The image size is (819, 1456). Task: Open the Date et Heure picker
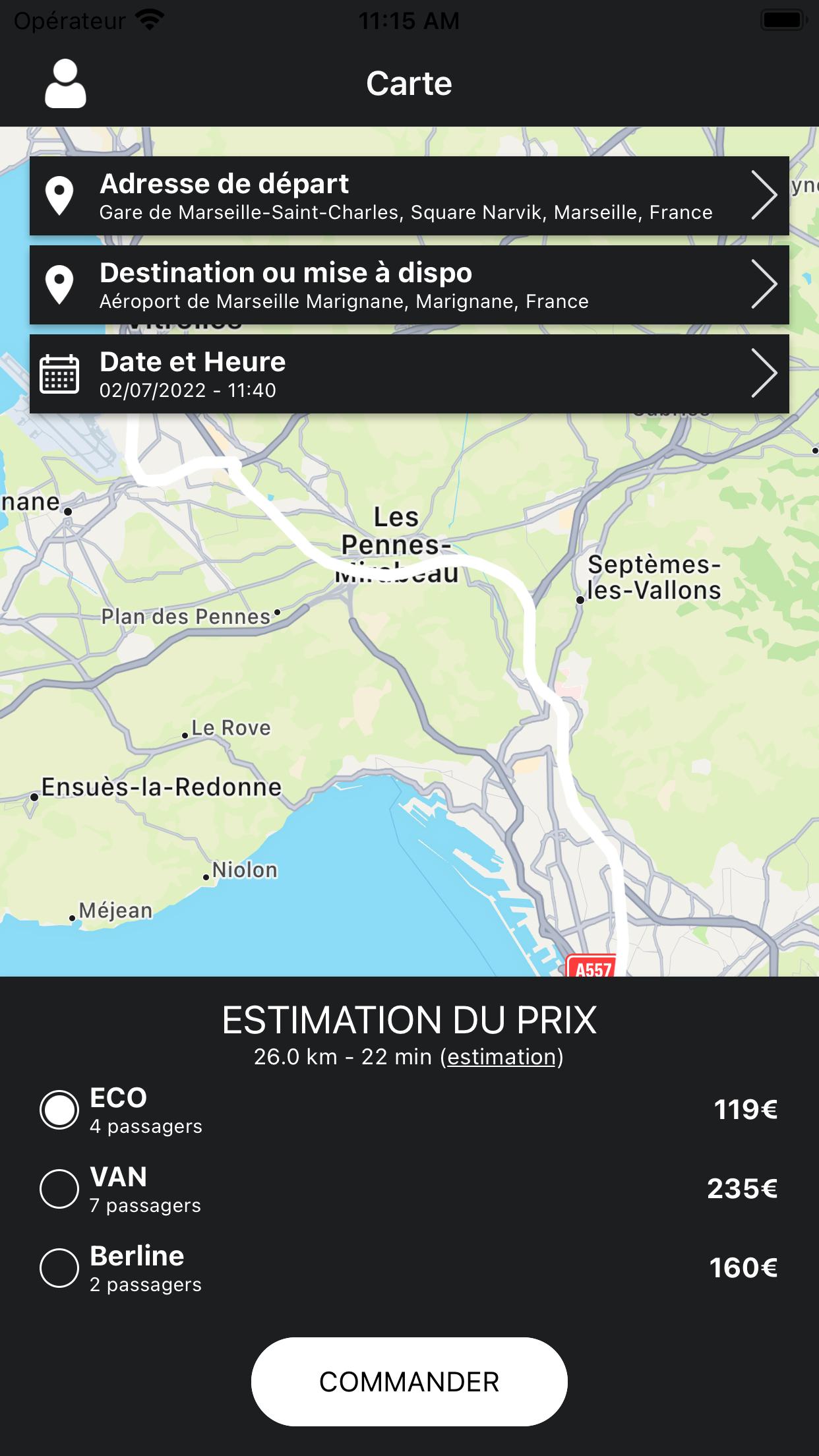tap(409, 374)
